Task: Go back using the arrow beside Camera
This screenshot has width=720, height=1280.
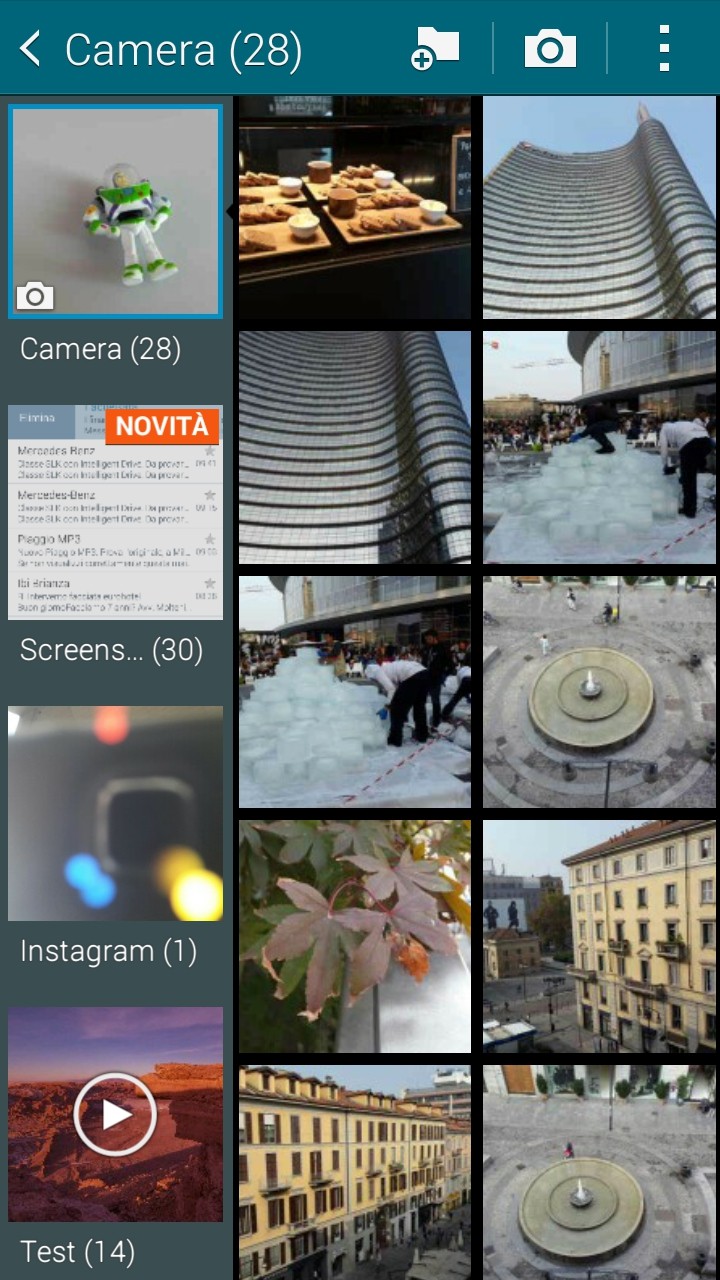Action: (x=31, y=48)
